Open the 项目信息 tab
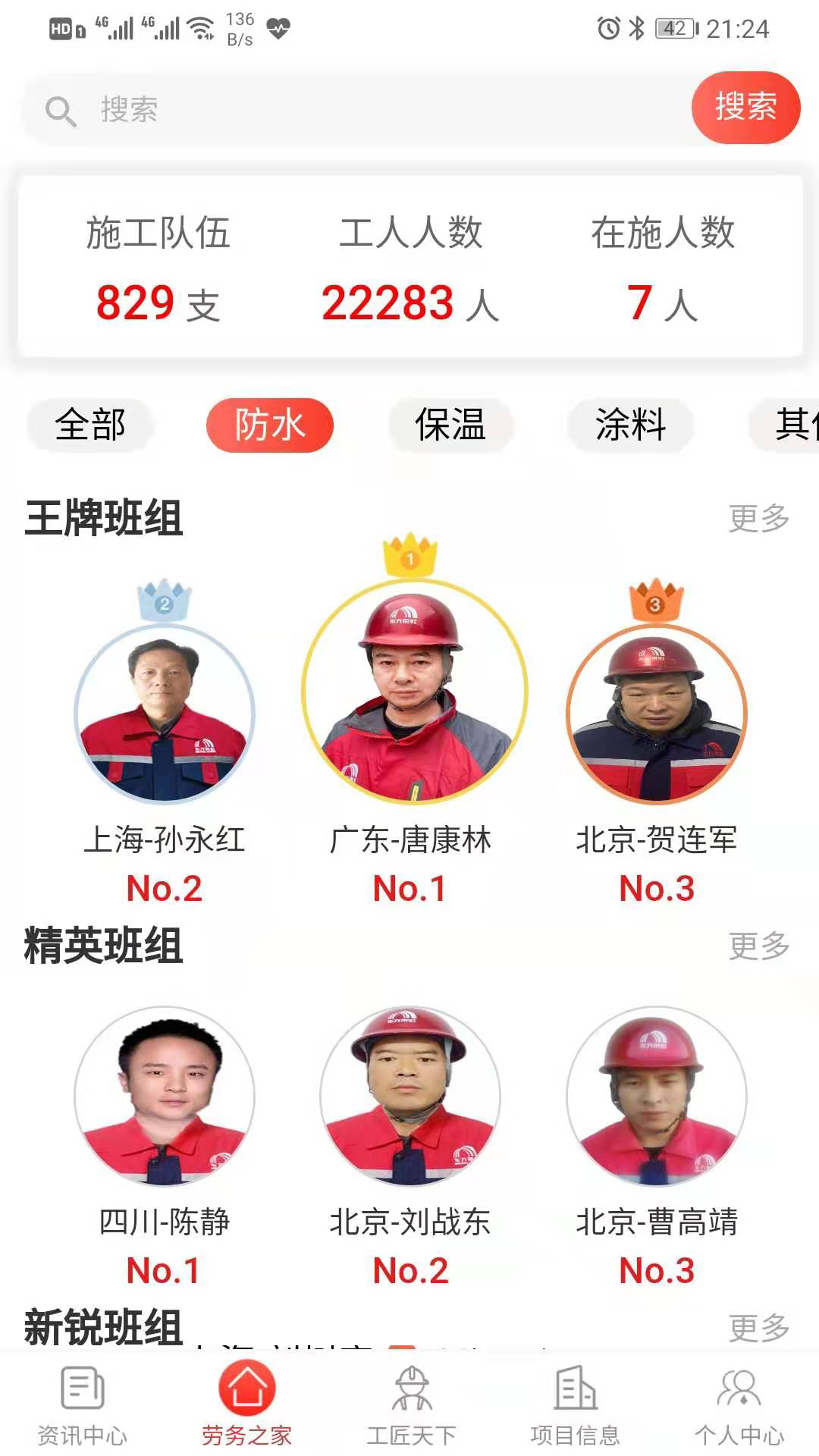The width and height of the screenshot is (819, 1456). (x=575, y=1404)
